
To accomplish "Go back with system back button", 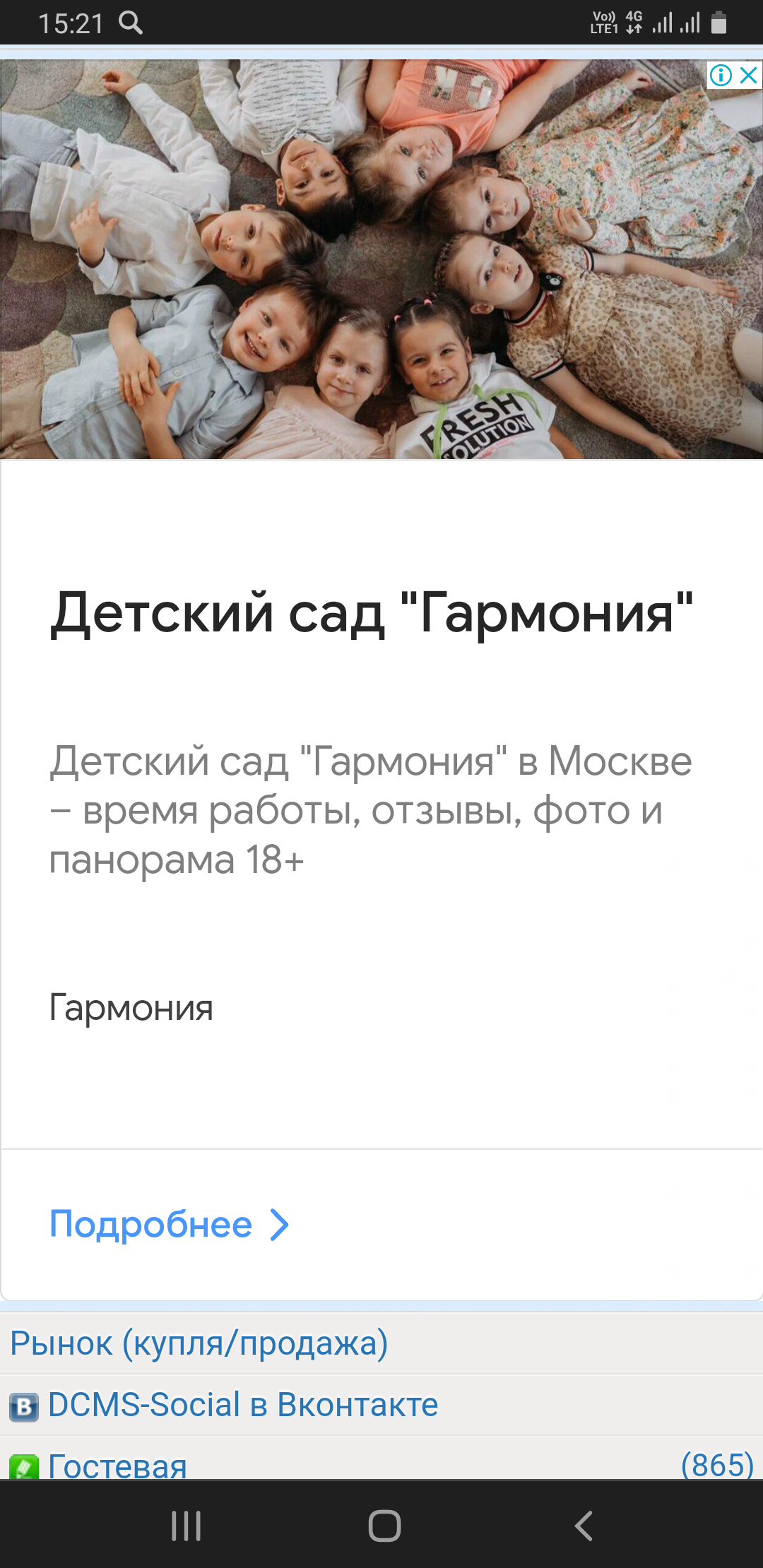I will tap(583, 1526).
